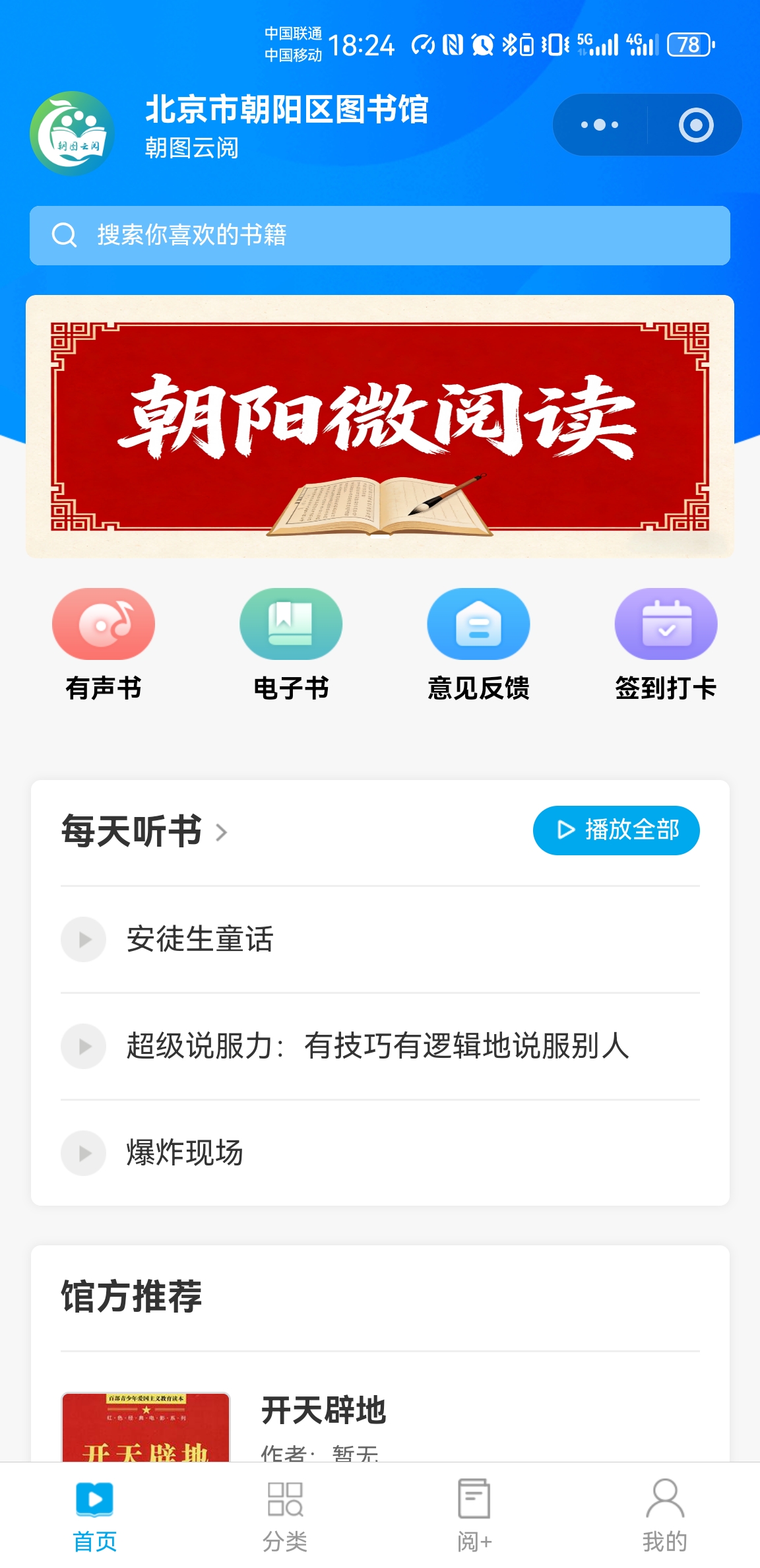Play 超级说服力 audiobook
The width and height of the screenshot is (760, 1568).
[84, 1046]
